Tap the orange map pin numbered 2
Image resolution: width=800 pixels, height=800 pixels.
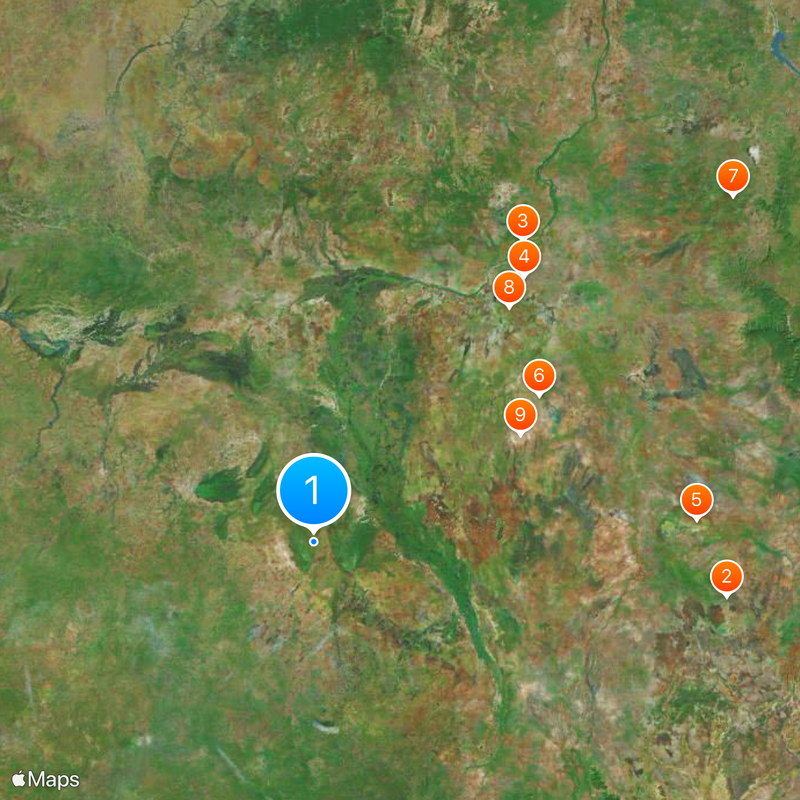point(726,576)
